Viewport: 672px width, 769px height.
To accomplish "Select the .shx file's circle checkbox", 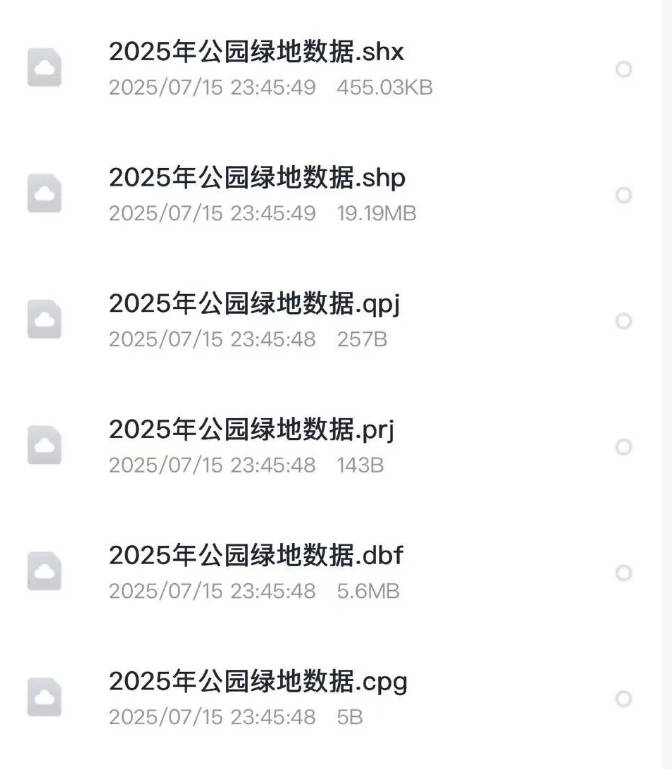I will 623,69.
